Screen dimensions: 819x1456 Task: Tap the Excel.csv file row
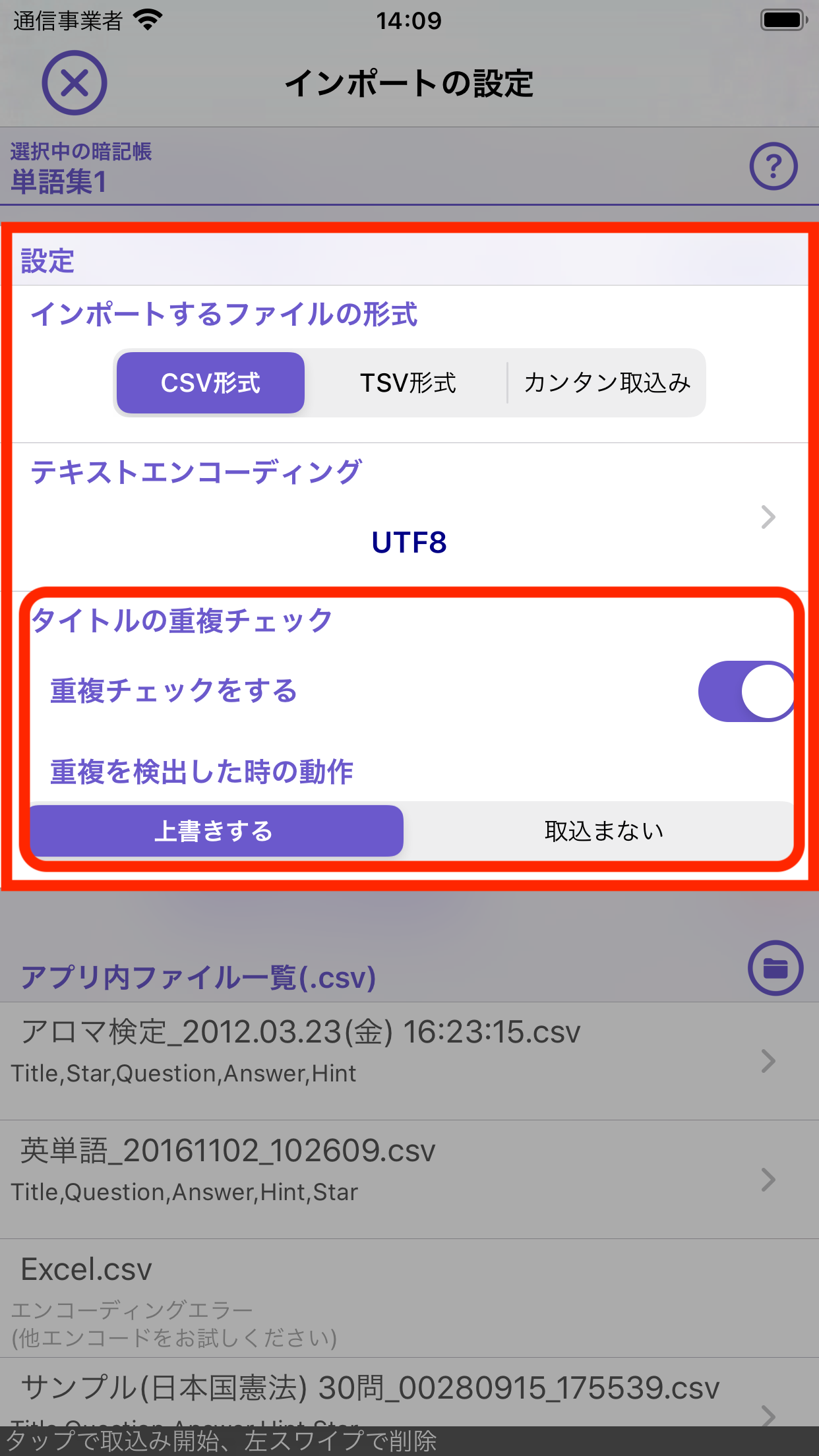pyautogui.click(x=409, y=1298)
